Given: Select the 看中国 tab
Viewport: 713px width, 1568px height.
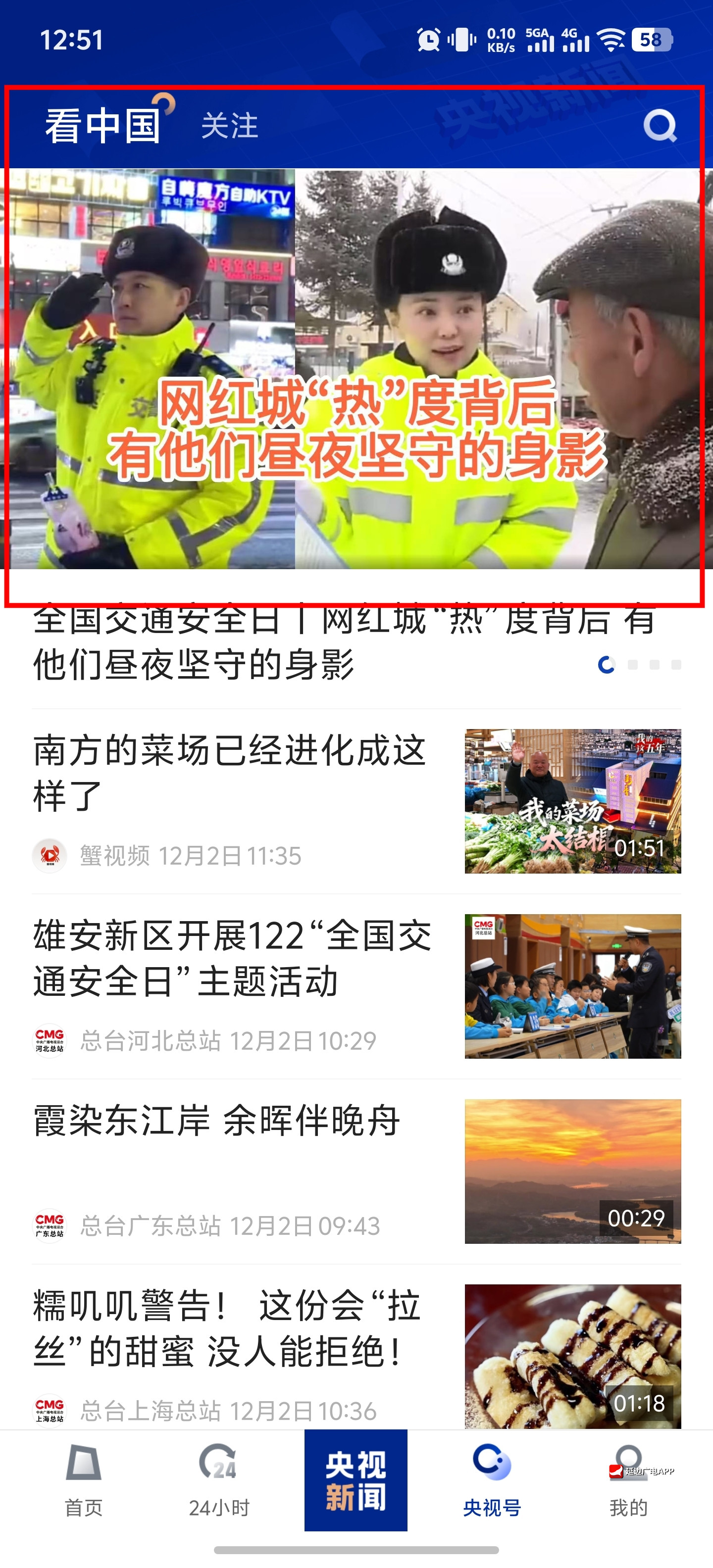Looking at the screenshot, I should [103, 126].
